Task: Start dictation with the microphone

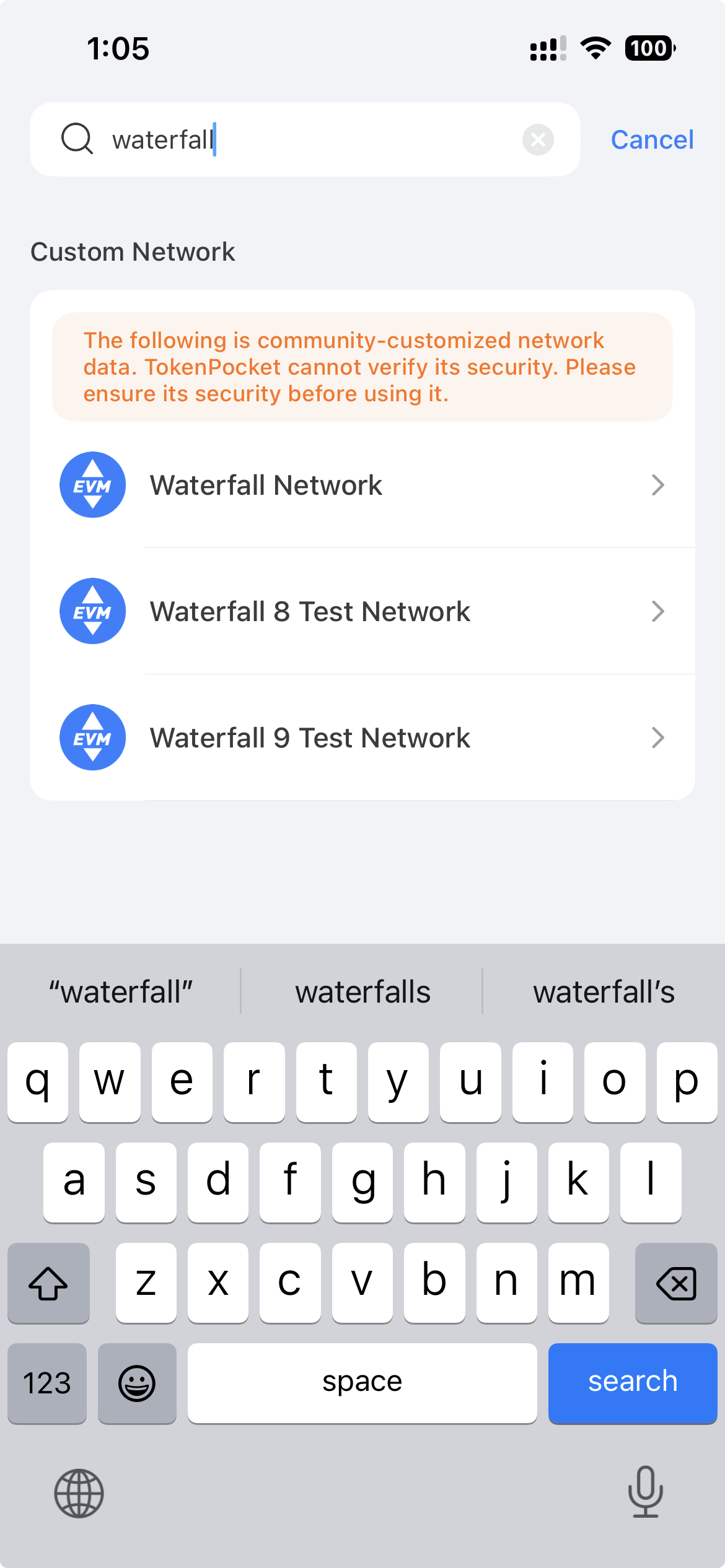Action: click(645, 1492)
